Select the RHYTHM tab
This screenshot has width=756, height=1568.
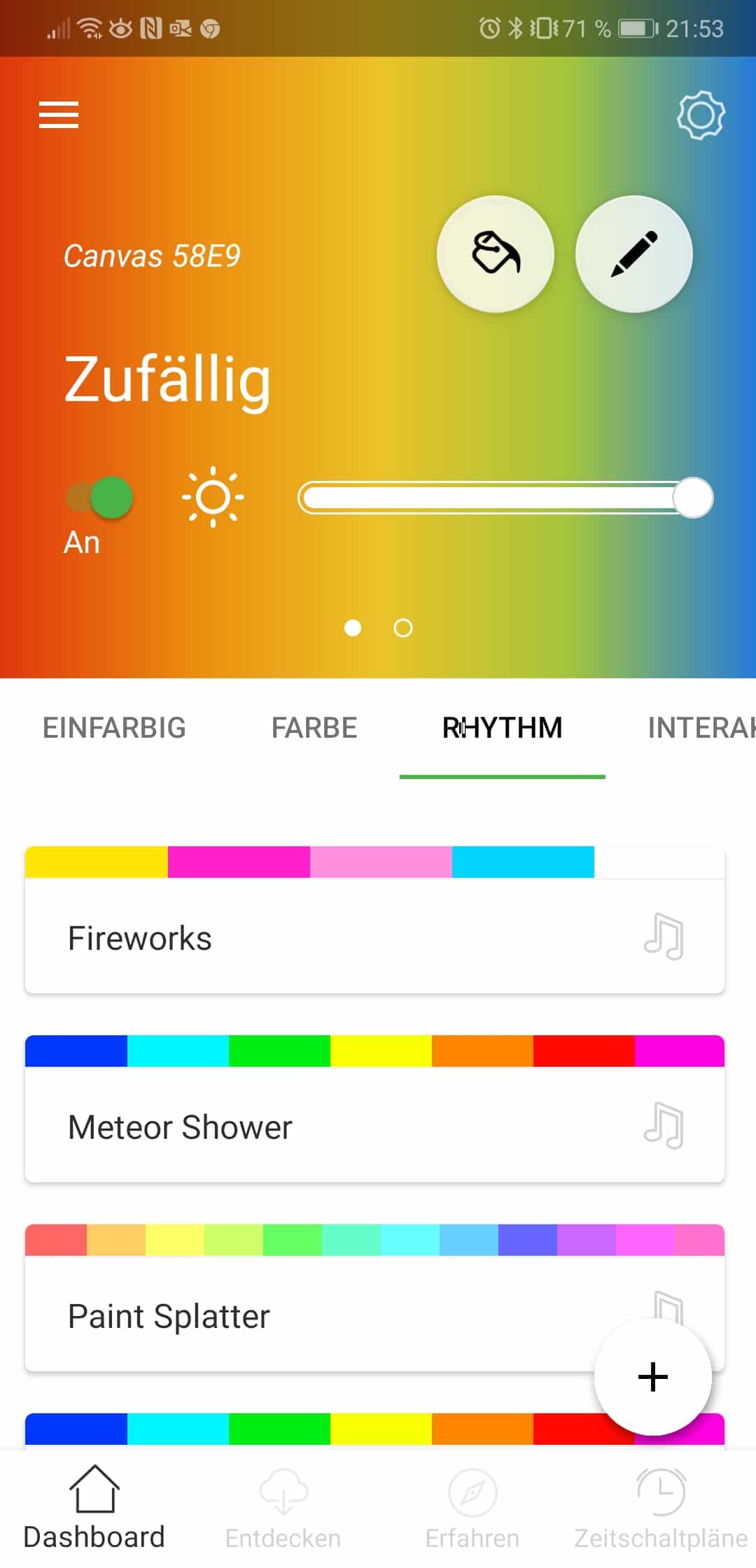click(502, 728)
